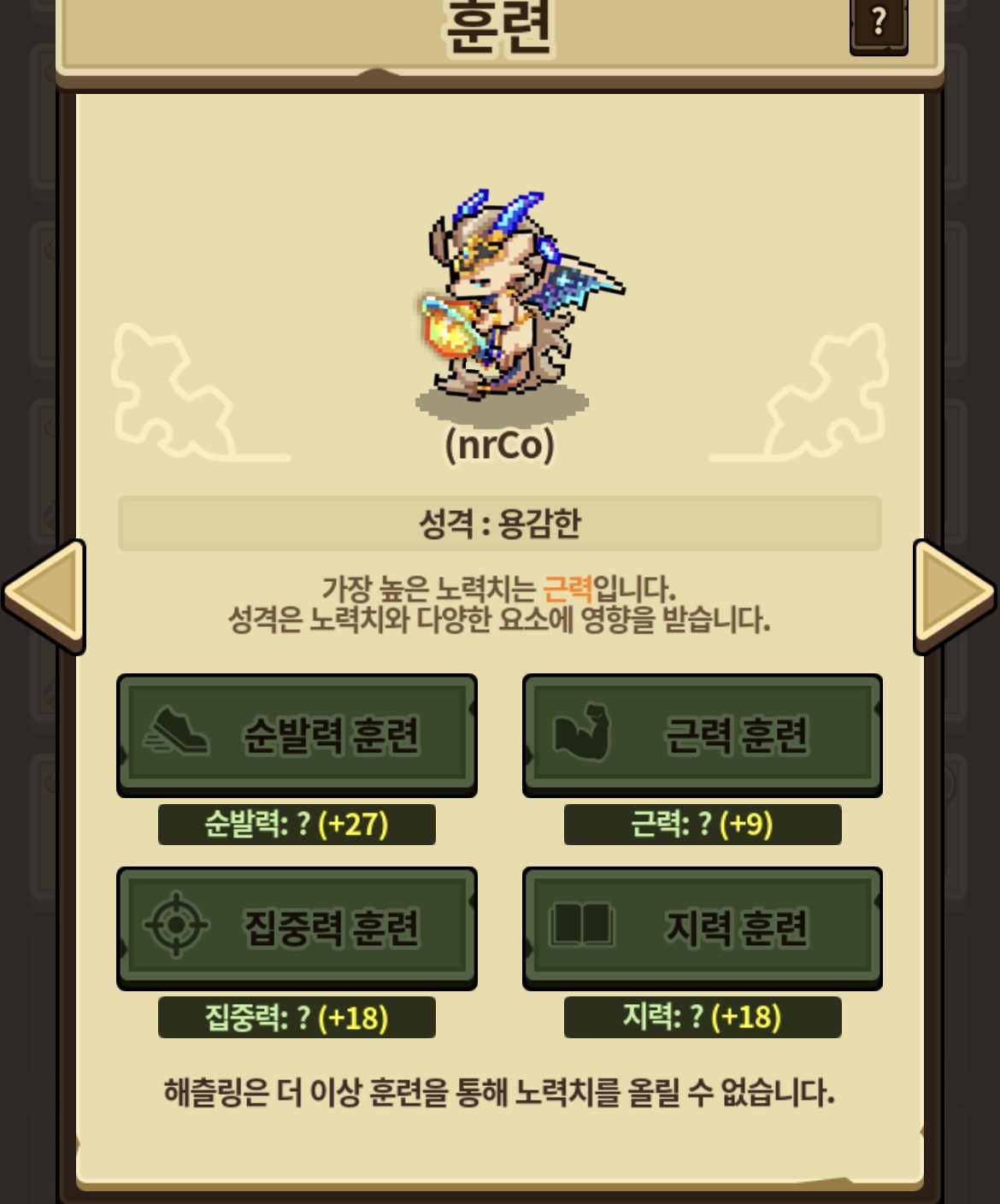Select 근력 훈련 strength training
The width and height of the screenshot is (1000, 1204).
[x=702, y=735]
